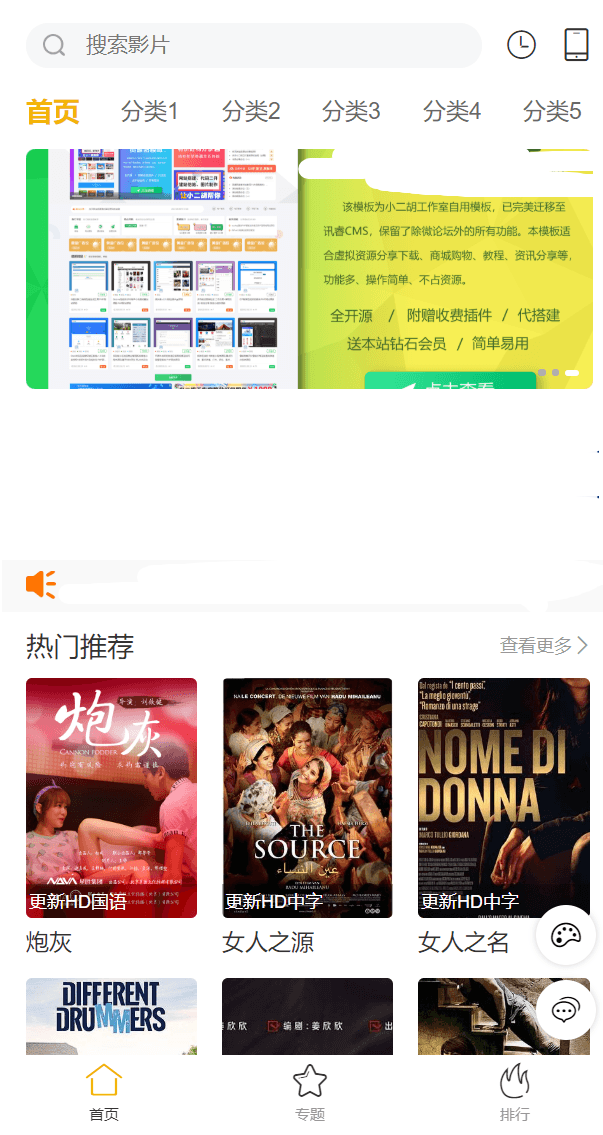The image size is (603, 1135).
Task: Tap the 搜索影片 search box
Action: [255, 45]
